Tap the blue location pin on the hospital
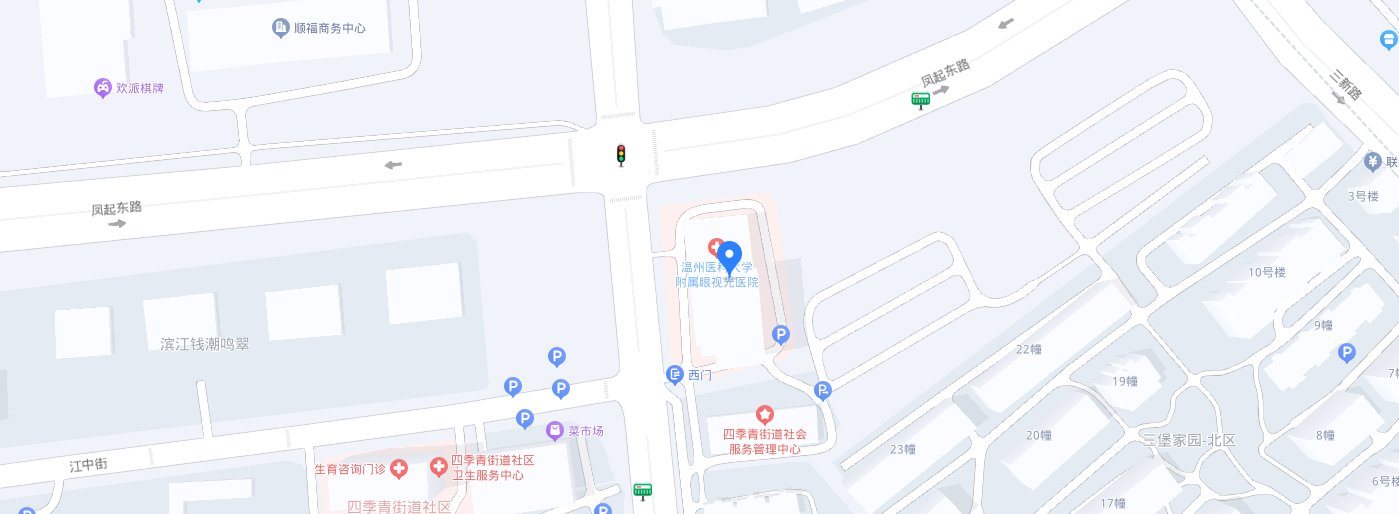This screenshot has height=514, width=1399. click(x=730, y=256)
